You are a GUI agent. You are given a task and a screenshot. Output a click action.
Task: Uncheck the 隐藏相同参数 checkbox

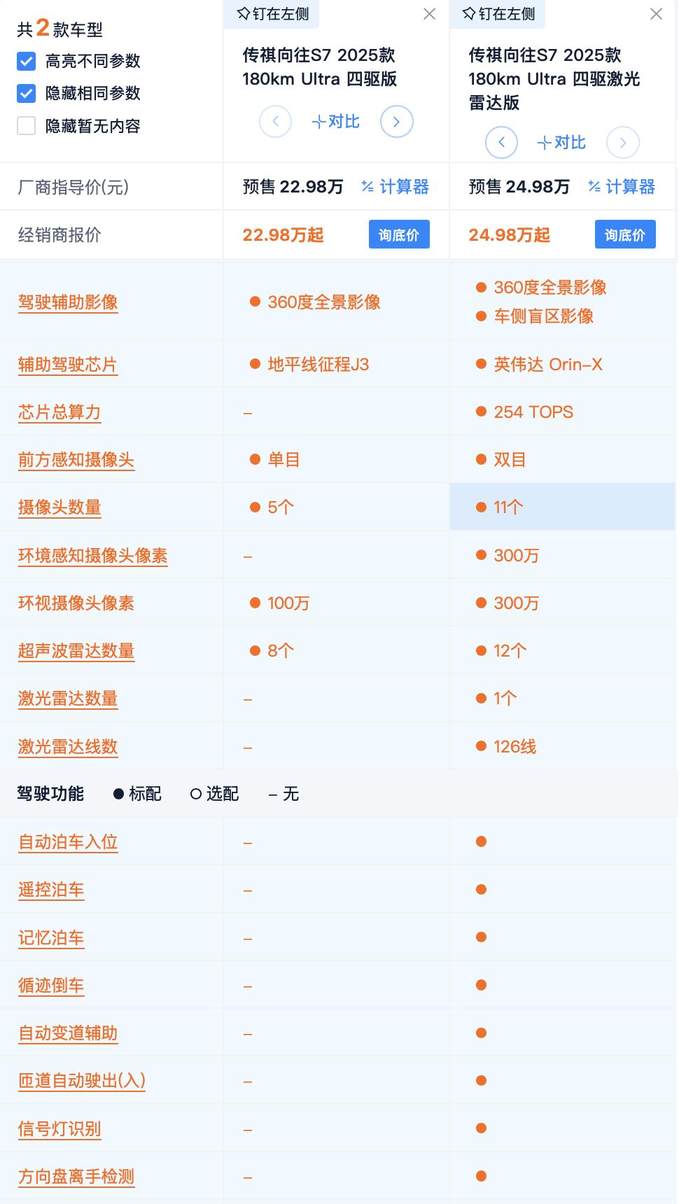(27, 93)
